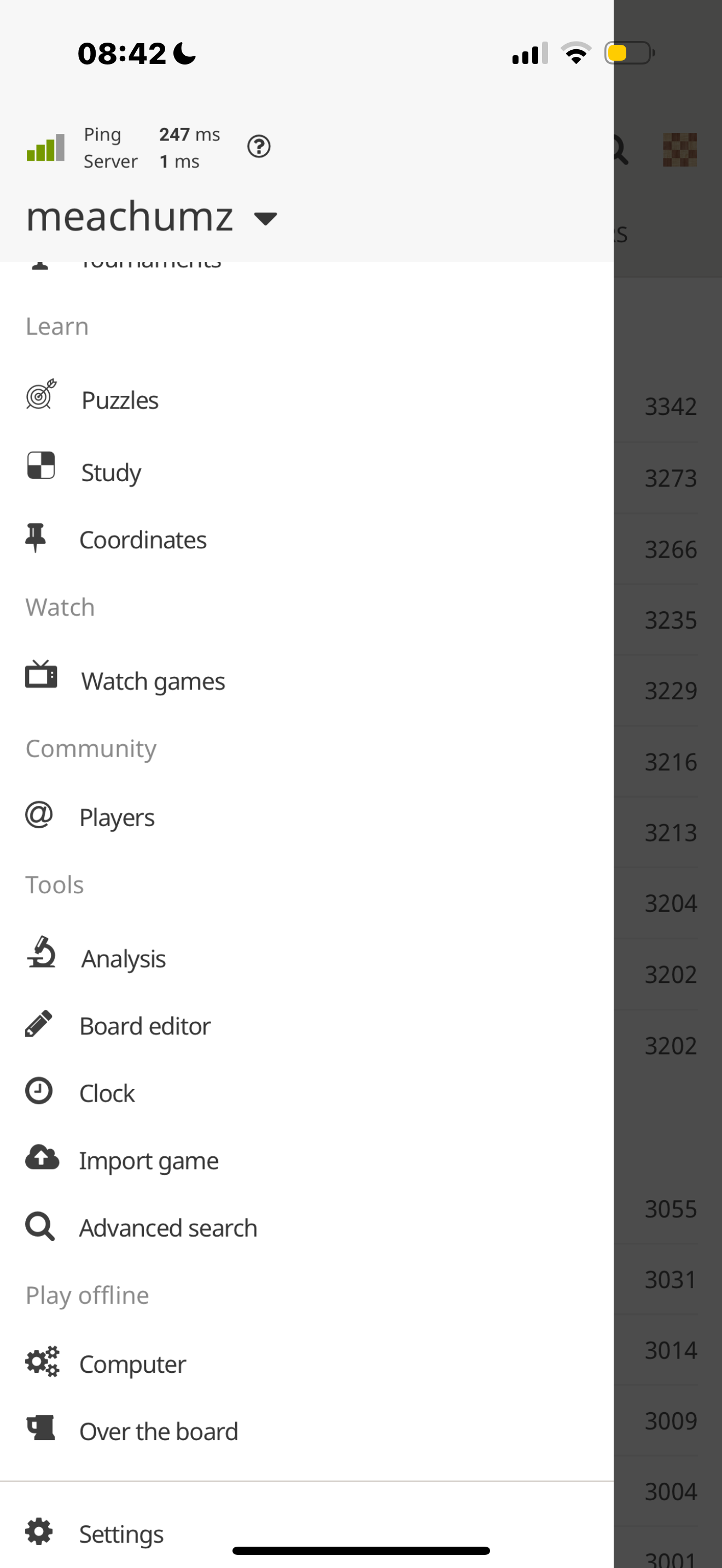
Task: Open the ping help question mark
Action: pos(259,147)
